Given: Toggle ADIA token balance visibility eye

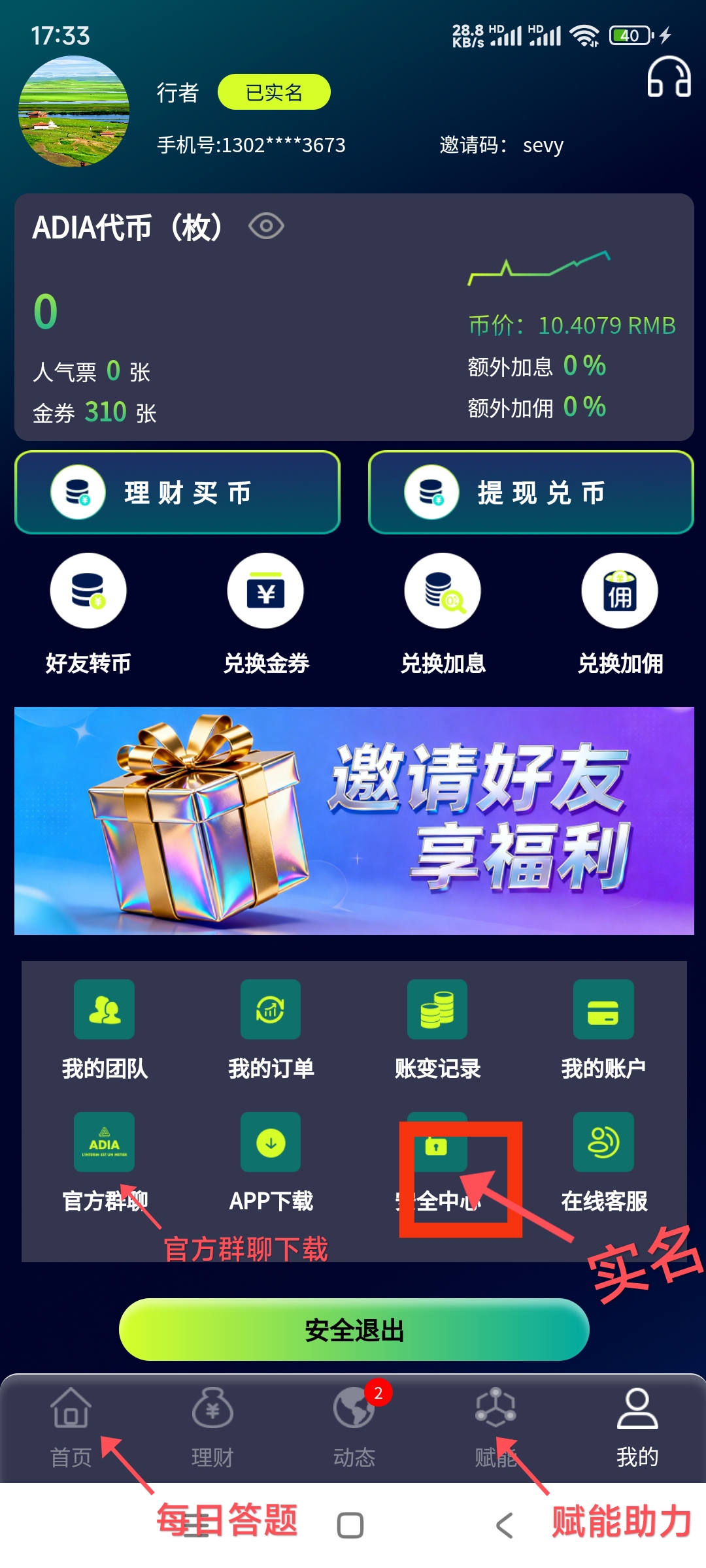Looking at the screenshot, I should [x=266, y=227].
